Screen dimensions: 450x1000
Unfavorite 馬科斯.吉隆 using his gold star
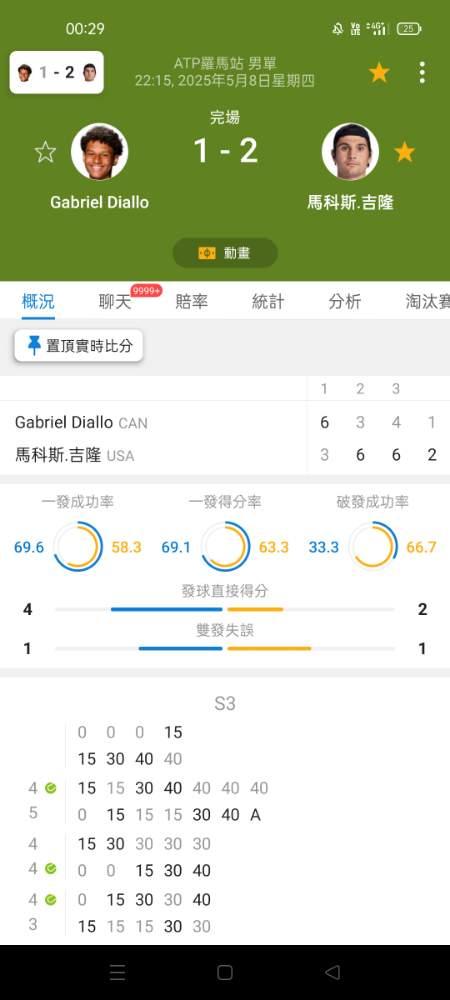click(x=405, y=152)
